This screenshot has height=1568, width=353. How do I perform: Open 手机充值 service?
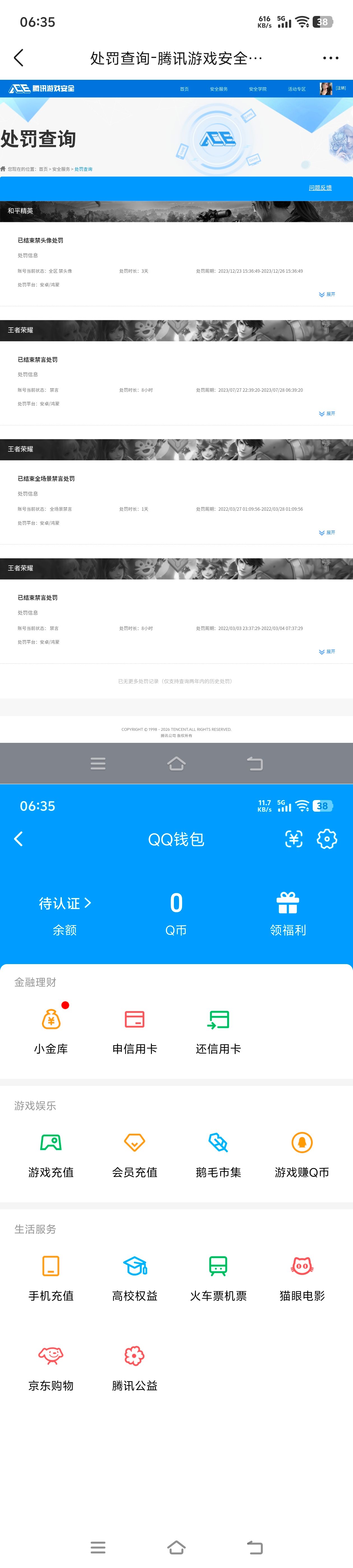pos(51,1278)
